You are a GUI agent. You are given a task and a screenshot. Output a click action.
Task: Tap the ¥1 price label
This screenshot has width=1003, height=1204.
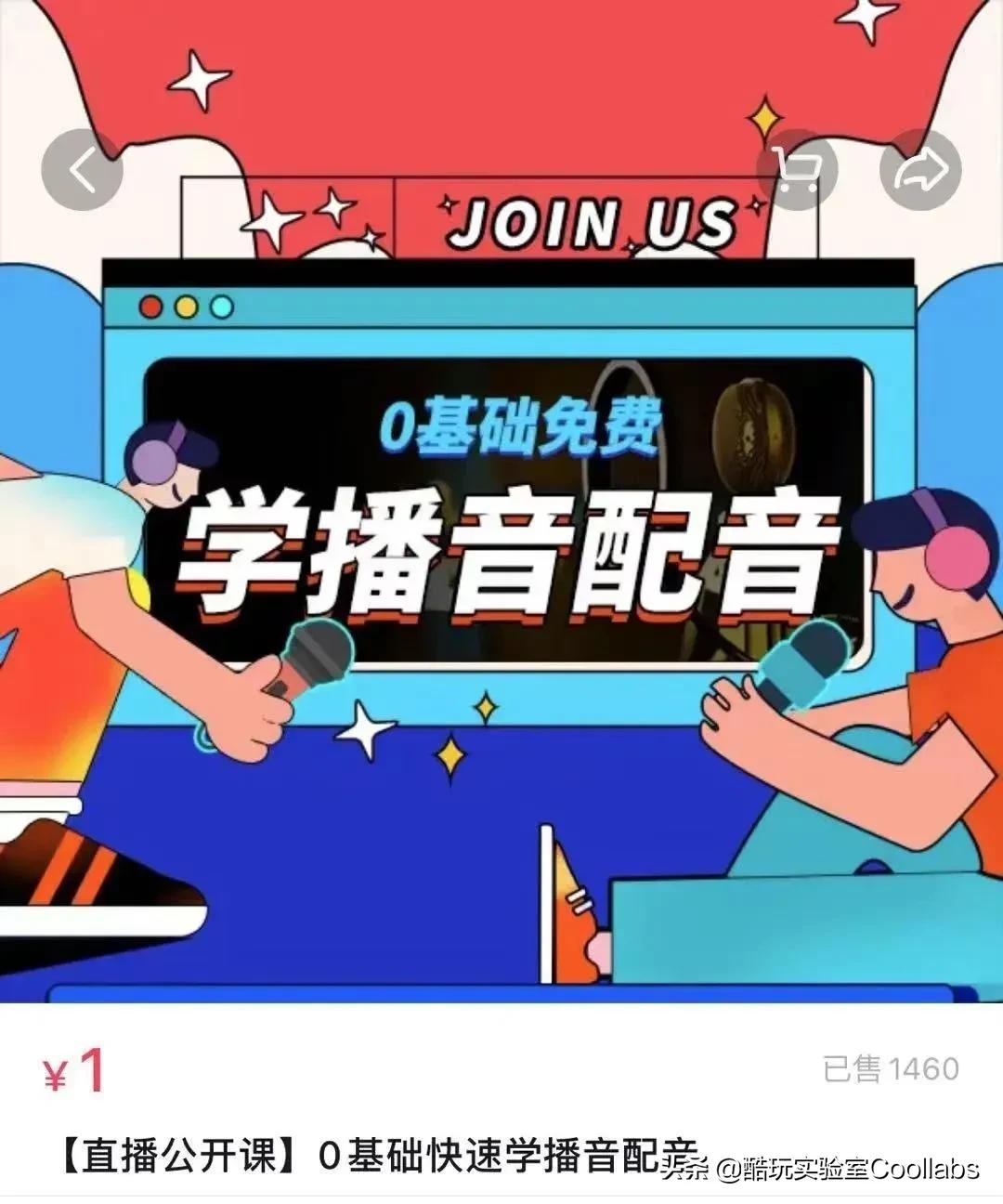coord(65,1070)
